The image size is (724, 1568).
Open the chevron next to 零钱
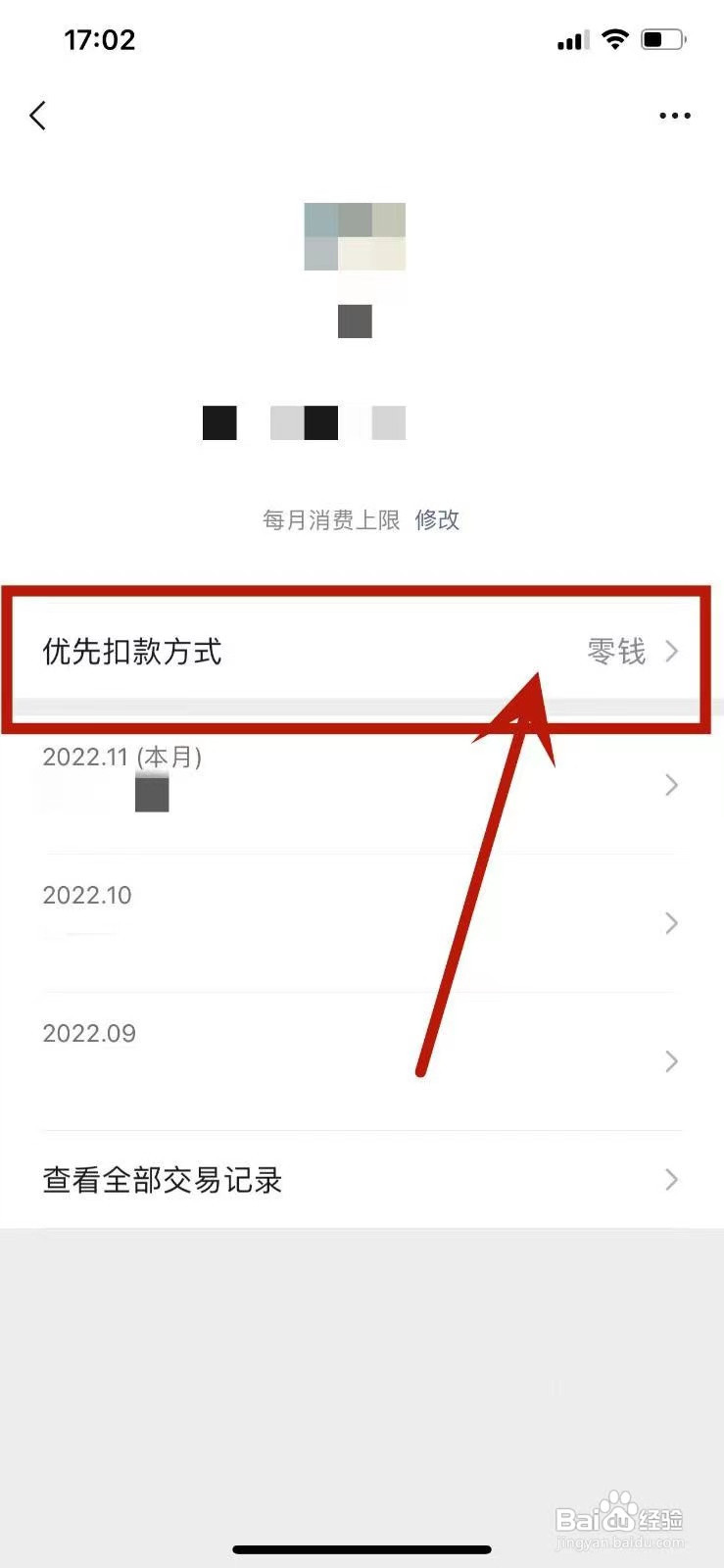coord(672,651)
